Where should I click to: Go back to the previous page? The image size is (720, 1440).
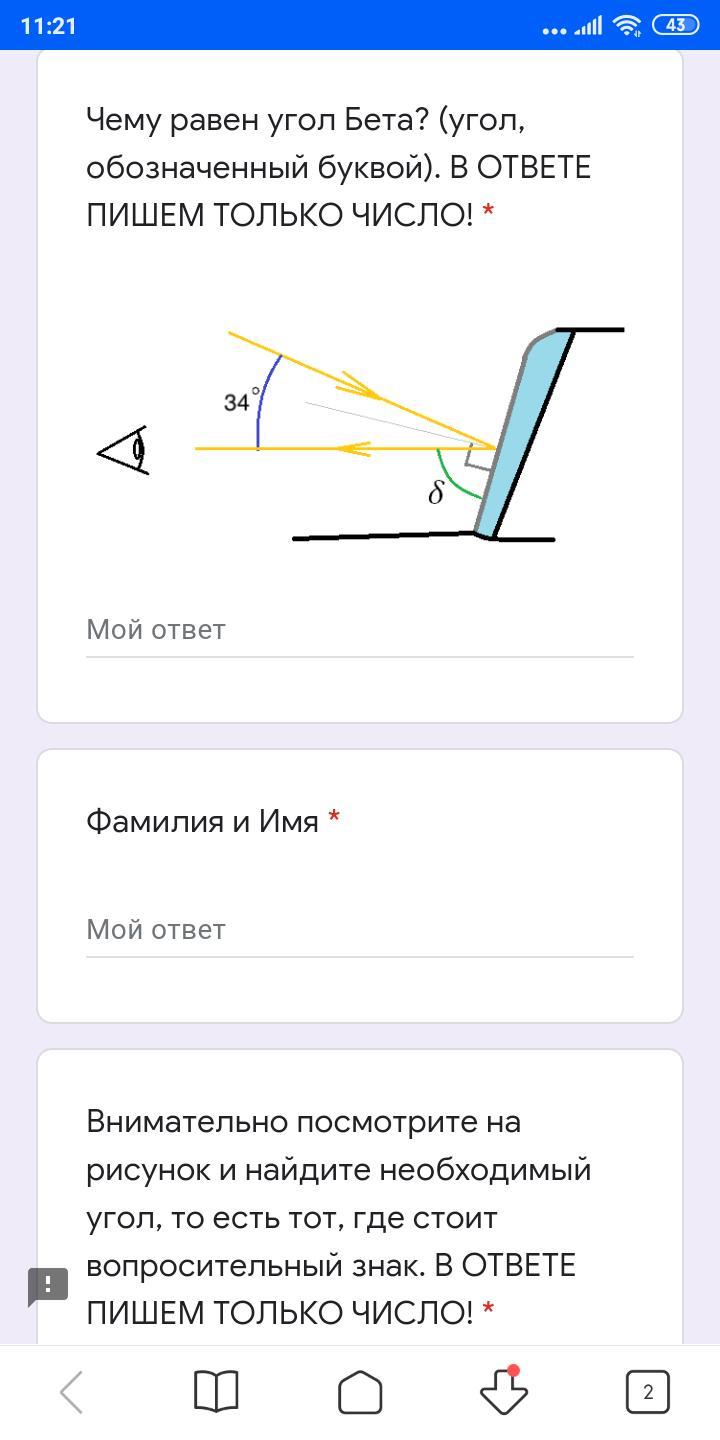[72, 1392]
